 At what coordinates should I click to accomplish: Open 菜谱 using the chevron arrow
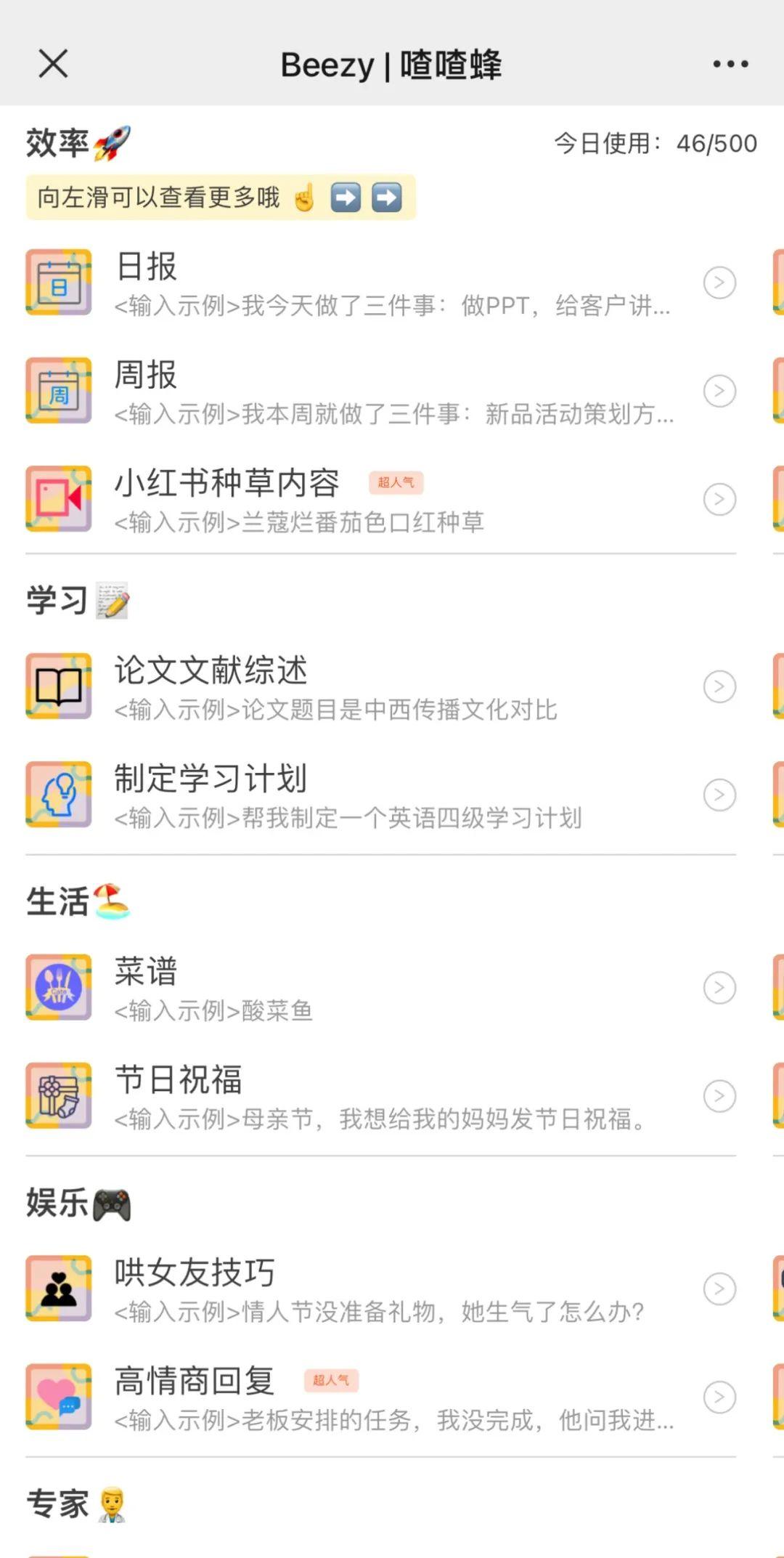[719, 986]
